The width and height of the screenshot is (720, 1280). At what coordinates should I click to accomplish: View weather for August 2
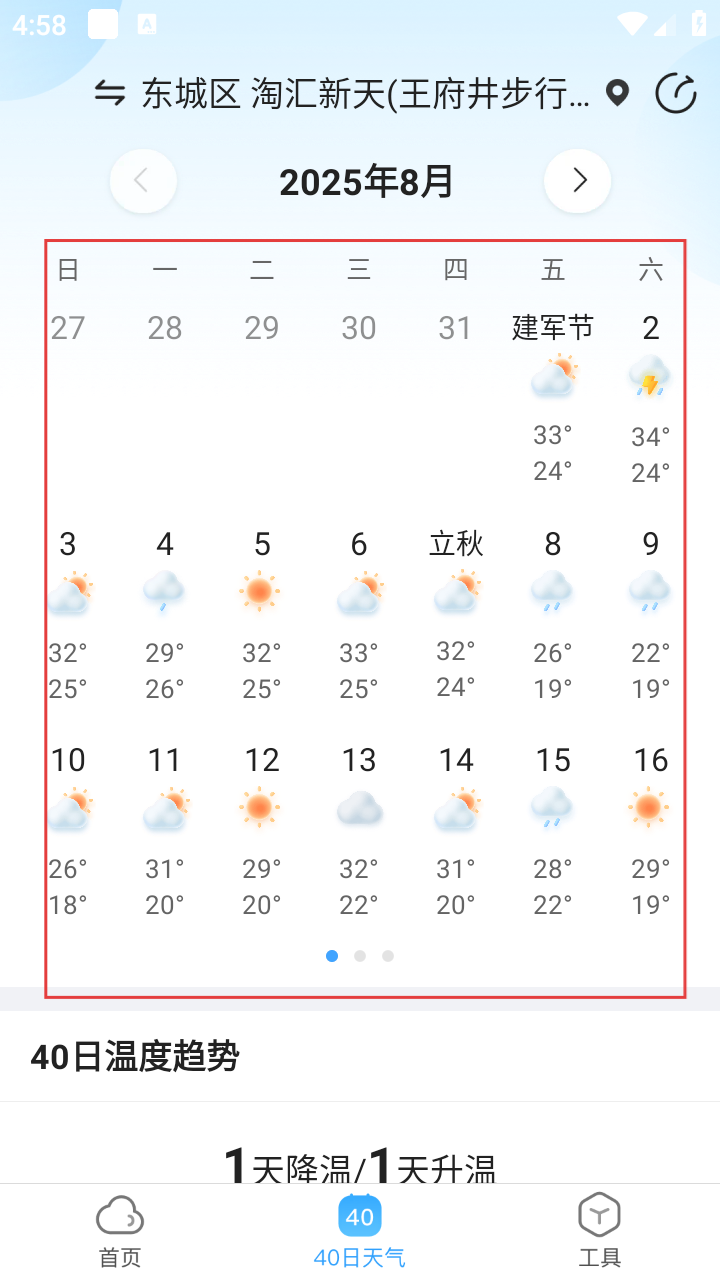pyautogui.click(x=650, y=398)
